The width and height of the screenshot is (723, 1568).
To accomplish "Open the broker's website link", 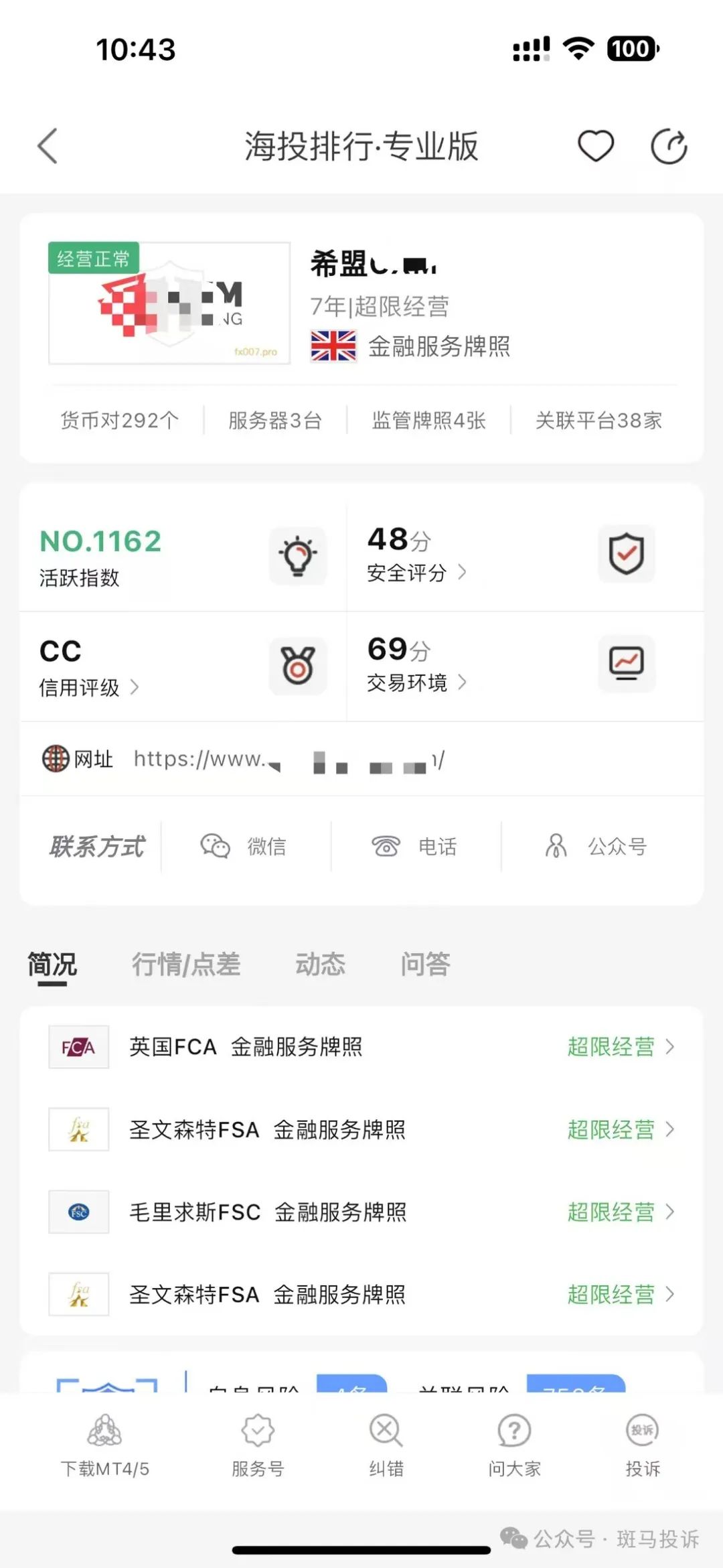I will (x=288, y=759).
